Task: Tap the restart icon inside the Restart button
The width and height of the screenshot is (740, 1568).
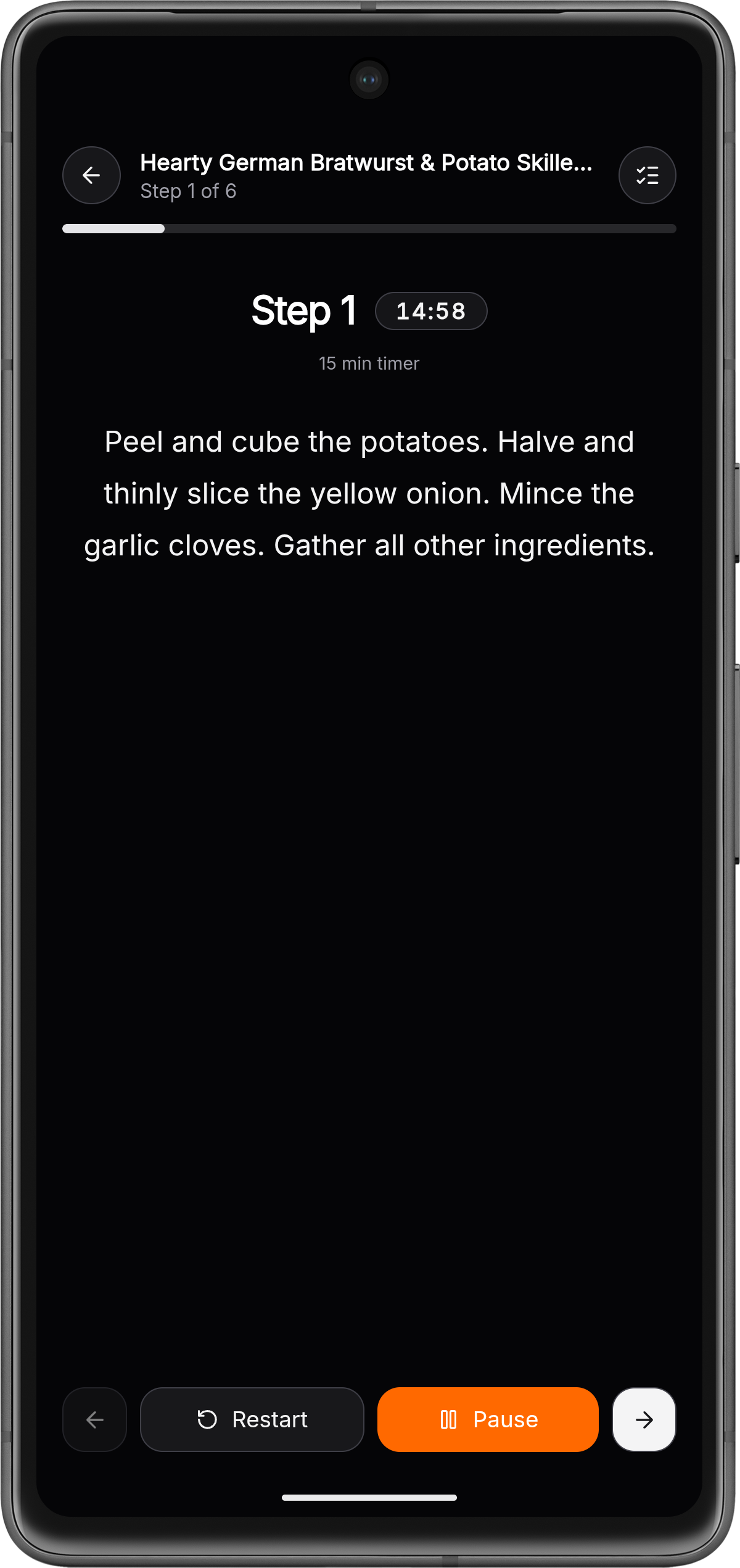Action: (207, 1420)
